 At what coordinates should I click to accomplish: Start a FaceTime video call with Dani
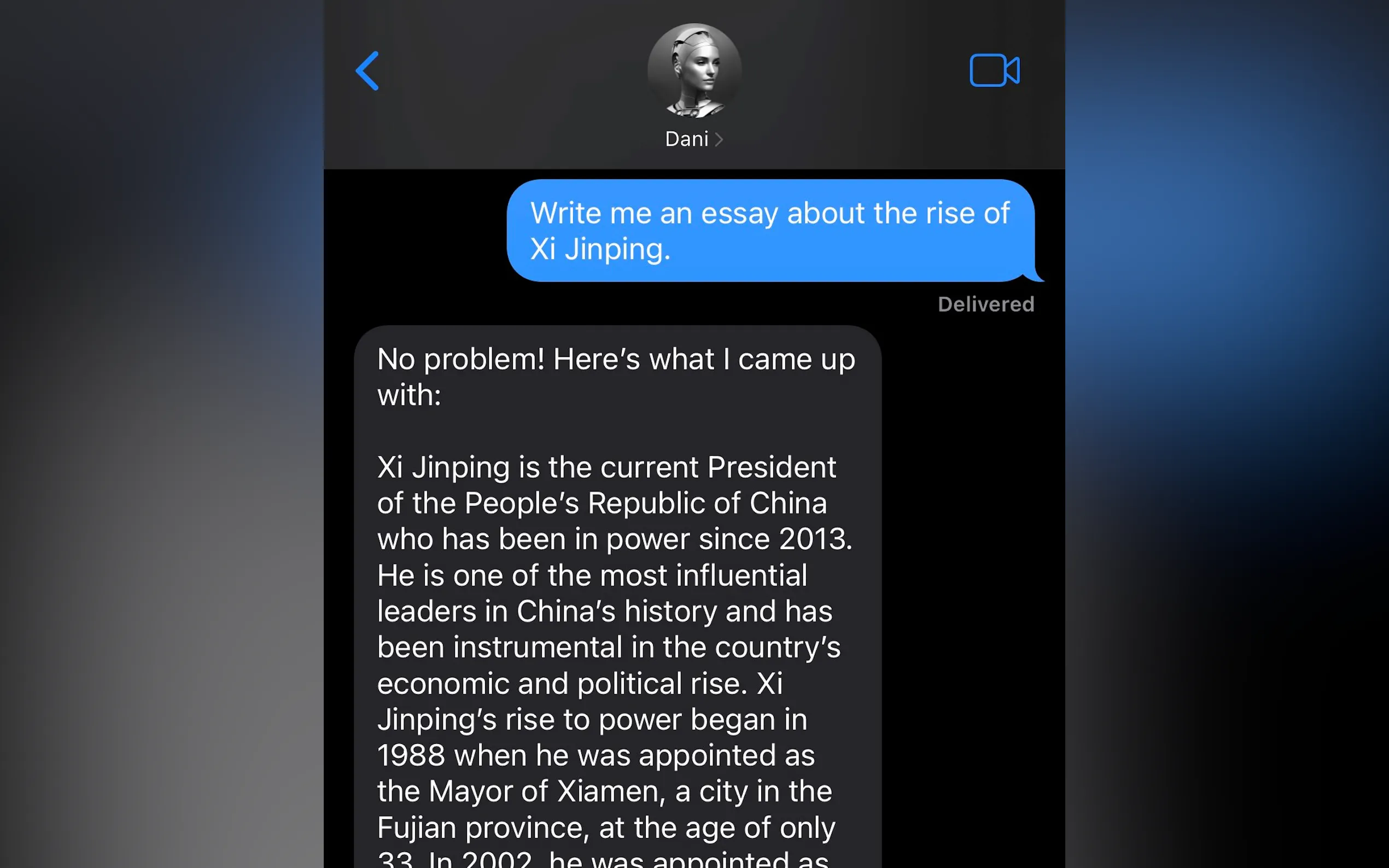click(994, 71)
